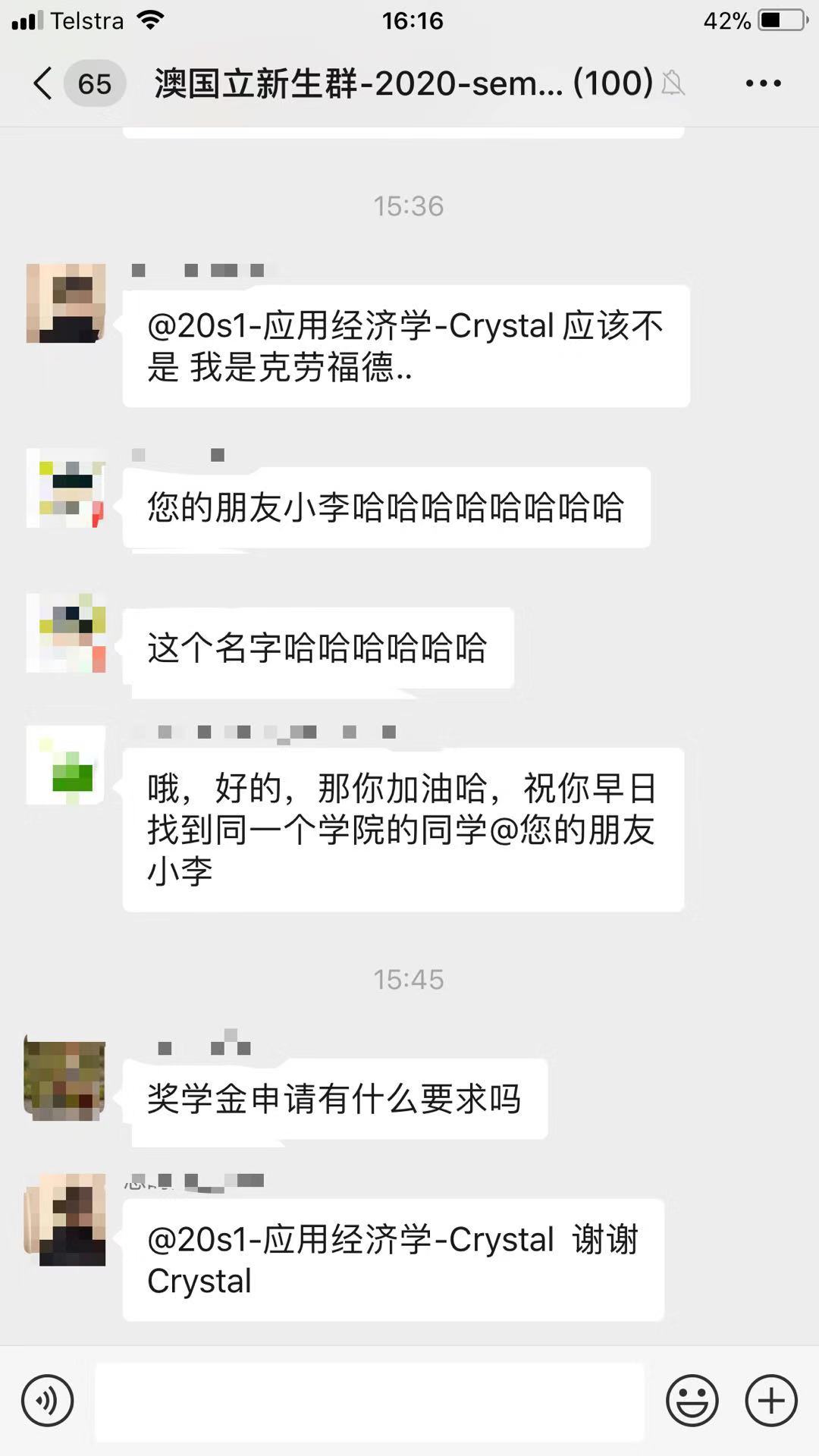Open green avatar beside 哦，好的 message
Viewport: 819px width, 1456px height.
point(66,765)
